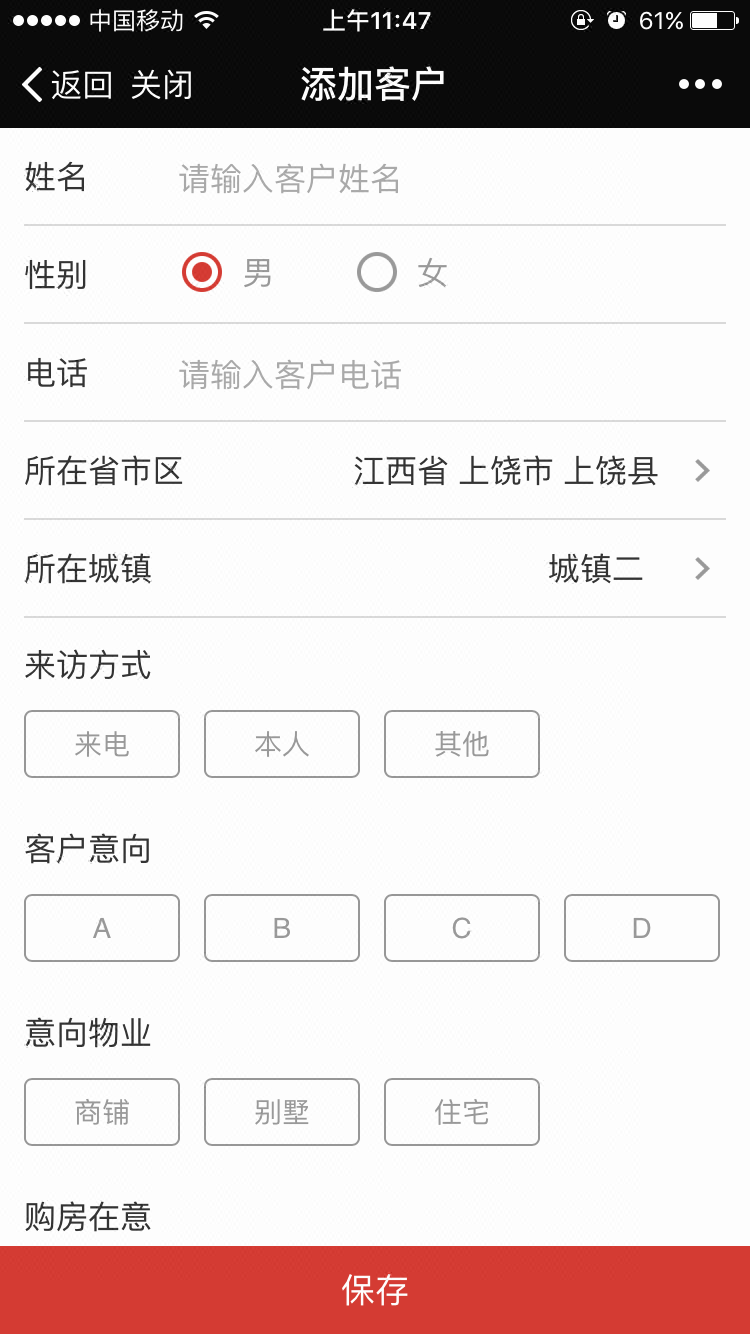The height and width of the screenshot is (1334, 750).
Task: Tap the battery indicator in status bar
Action: [x=714, y=18]
